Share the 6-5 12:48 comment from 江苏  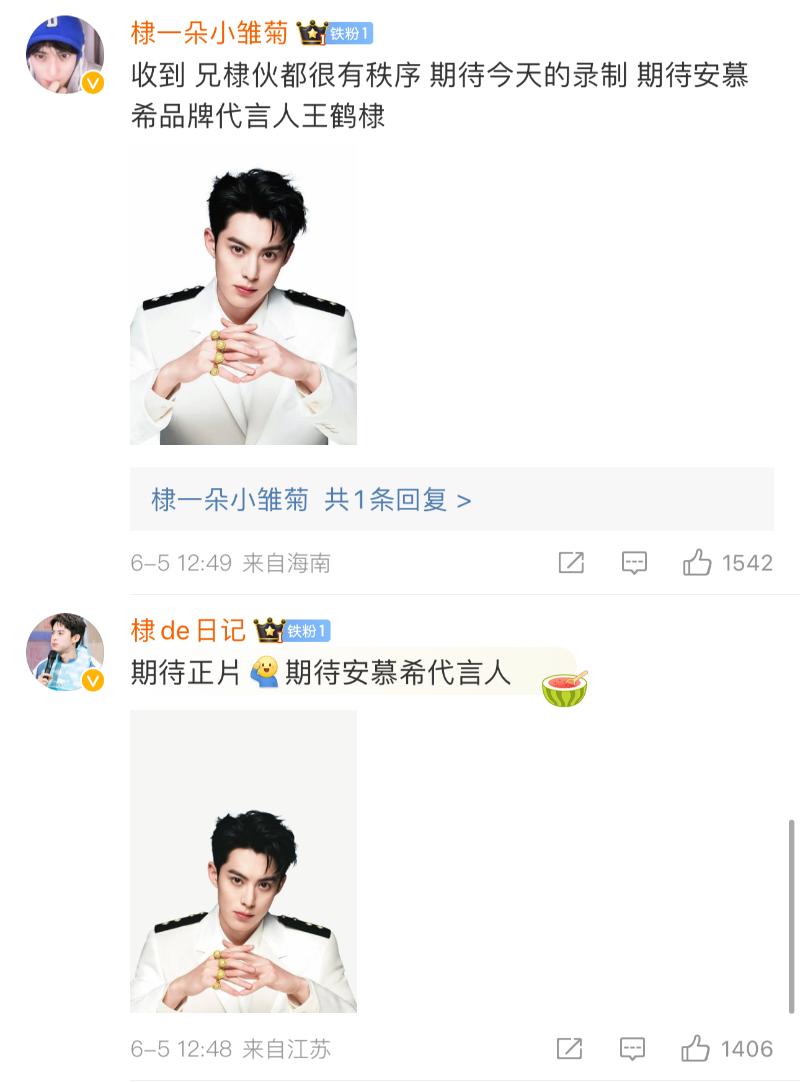pyautogui.click(x=570, y=1049)
